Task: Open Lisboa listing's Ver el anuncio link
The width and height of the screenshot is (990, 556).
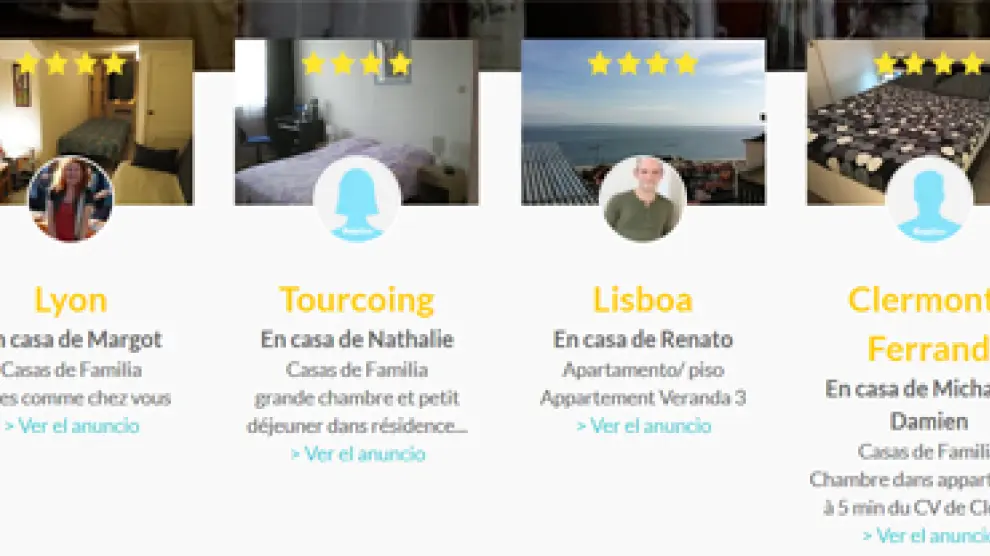Action: point(643,426)
